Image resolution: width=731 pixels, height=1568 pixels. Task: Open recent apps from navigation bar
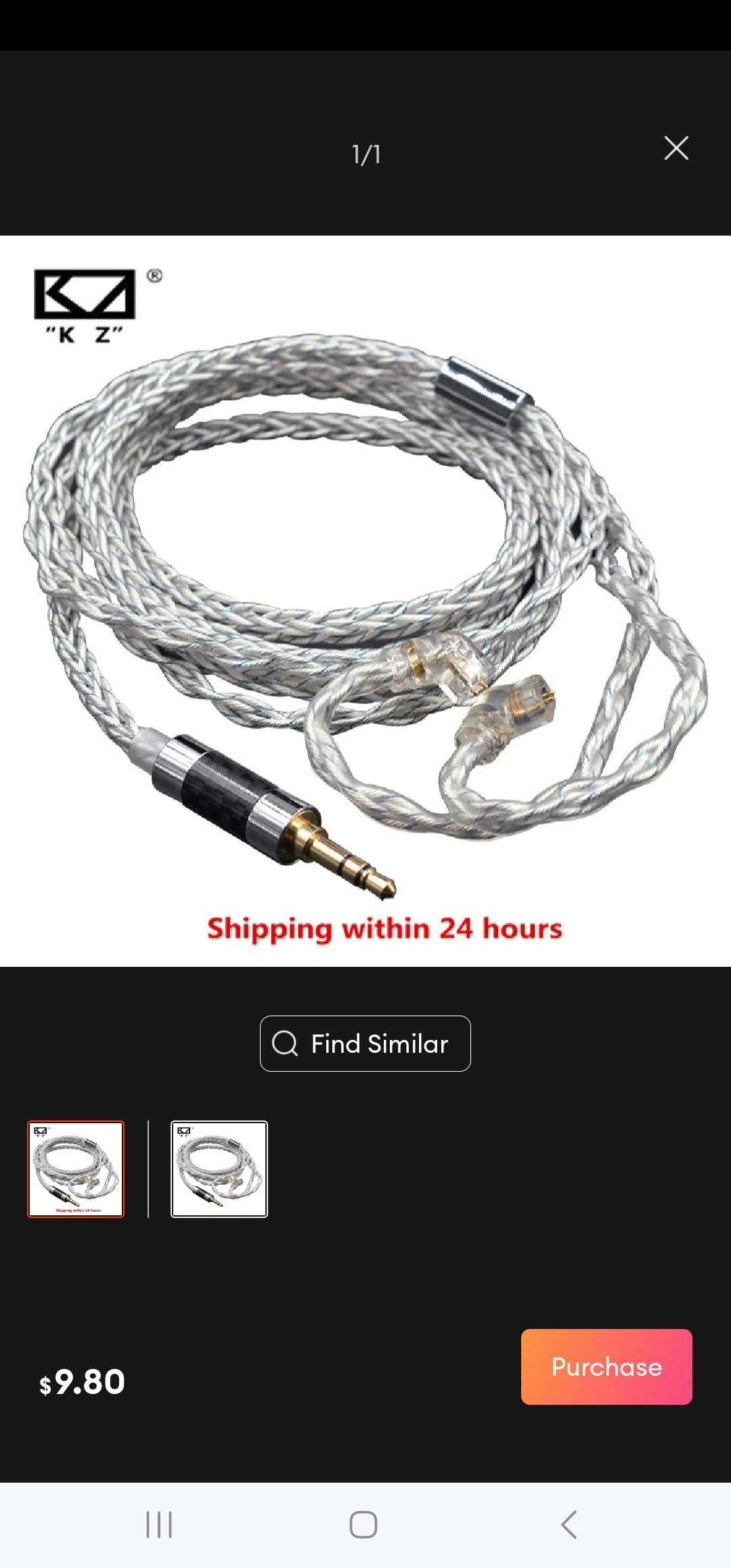(160, 1525)
